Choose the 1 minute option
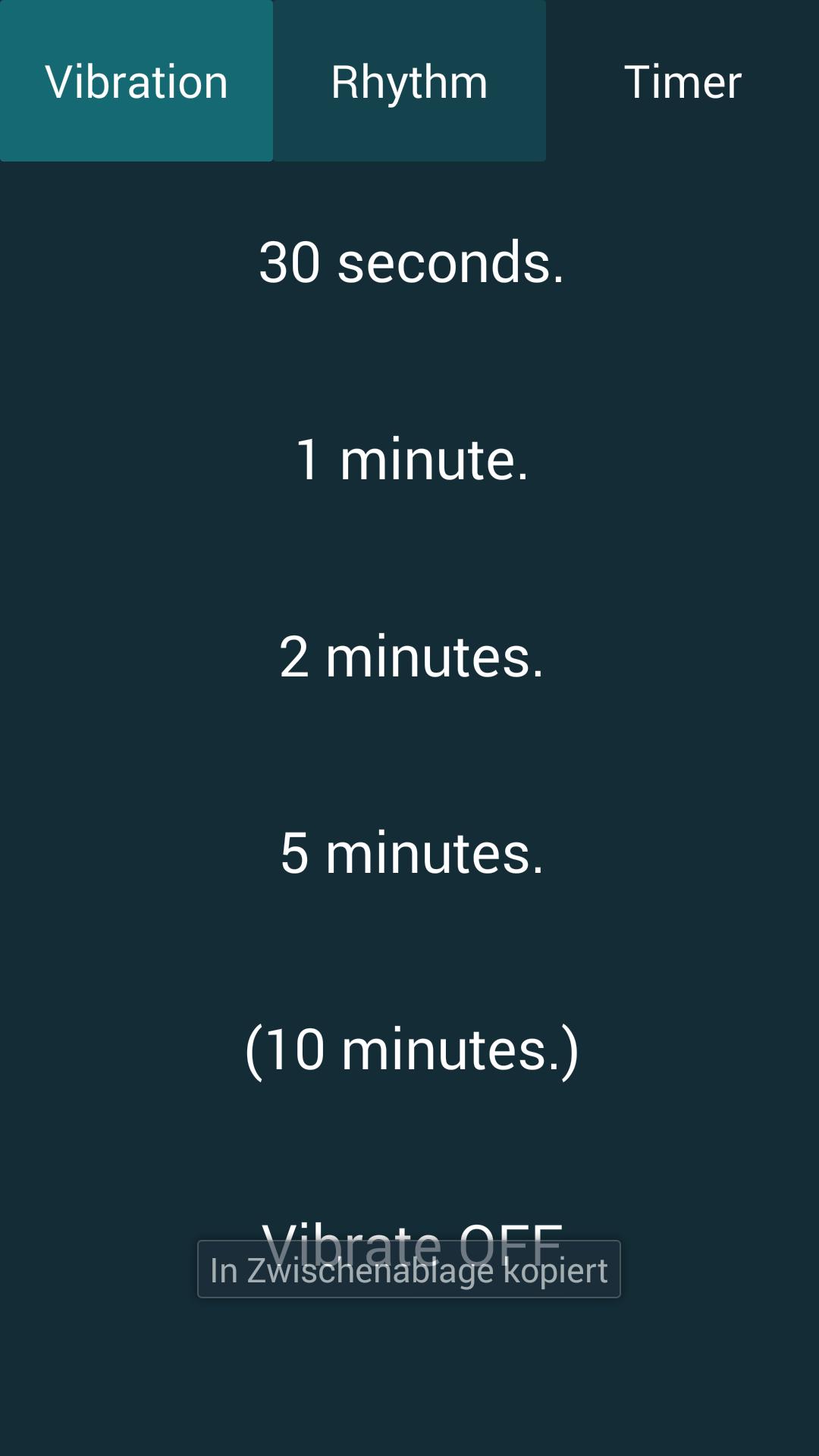 [x=410, y=460]
